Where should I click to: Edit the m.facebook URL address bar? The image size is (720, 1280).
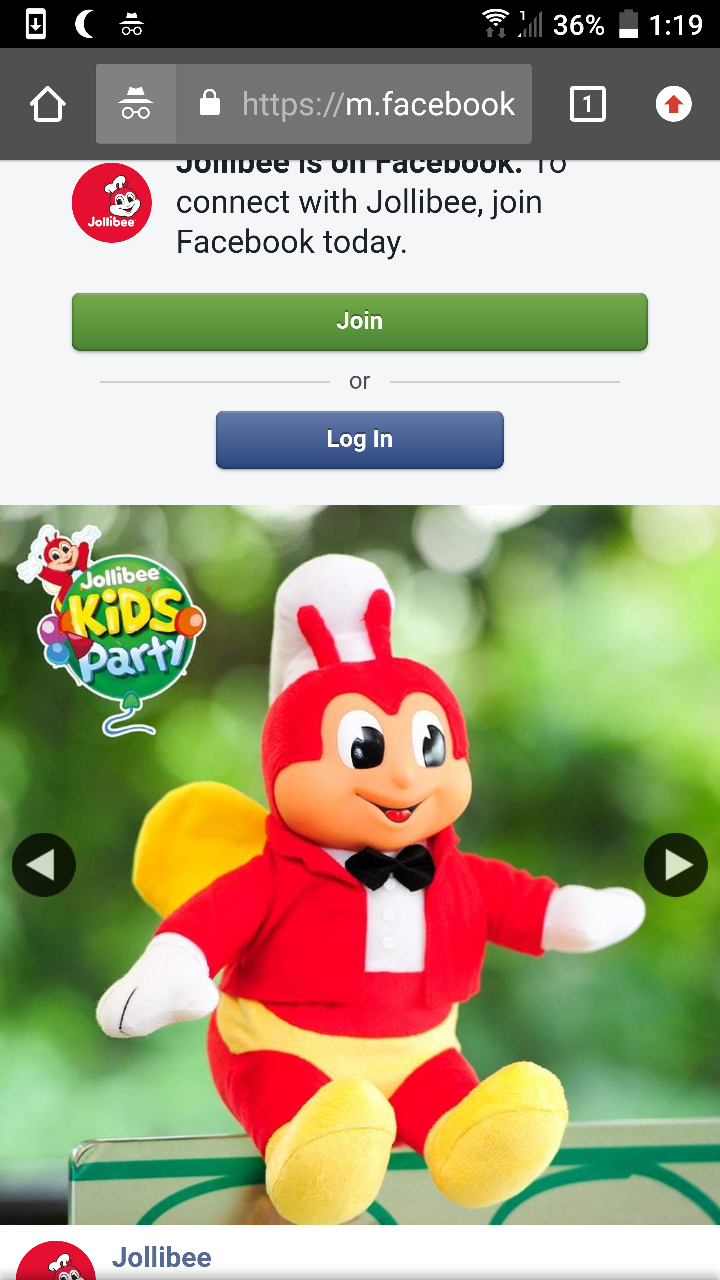pyautogui.click(x=378, y=104)
